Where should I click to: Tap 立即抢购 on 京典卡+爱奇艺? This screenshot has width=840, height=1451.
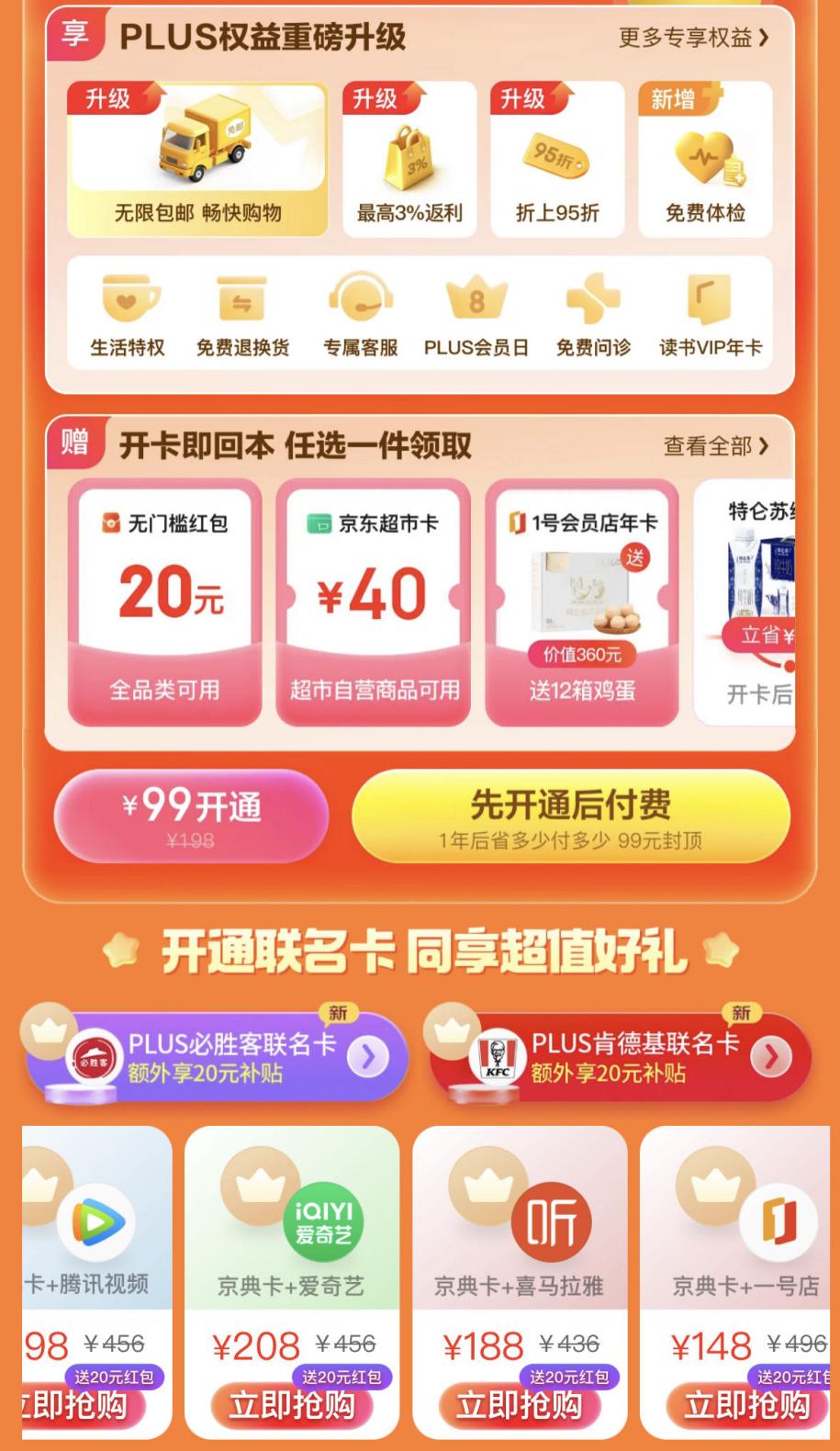click(292, 1405)
